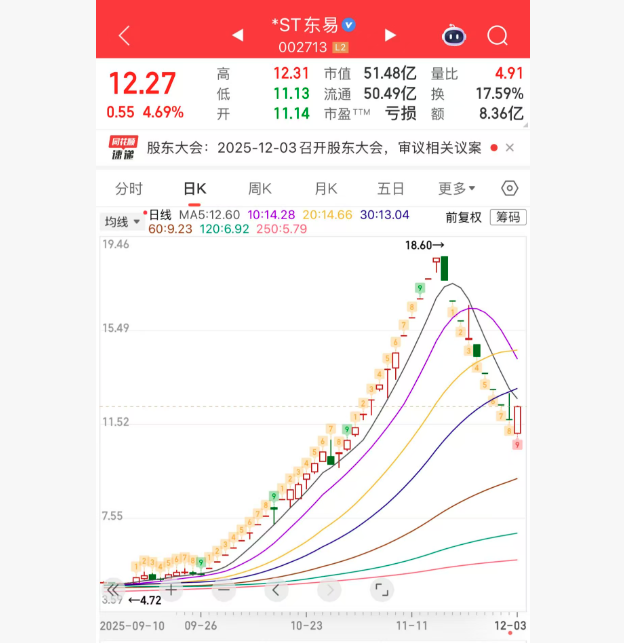The height and width of the screenshot is (643, 624).
Task: Zoom out the K-line chart
Action: point(223,590)
